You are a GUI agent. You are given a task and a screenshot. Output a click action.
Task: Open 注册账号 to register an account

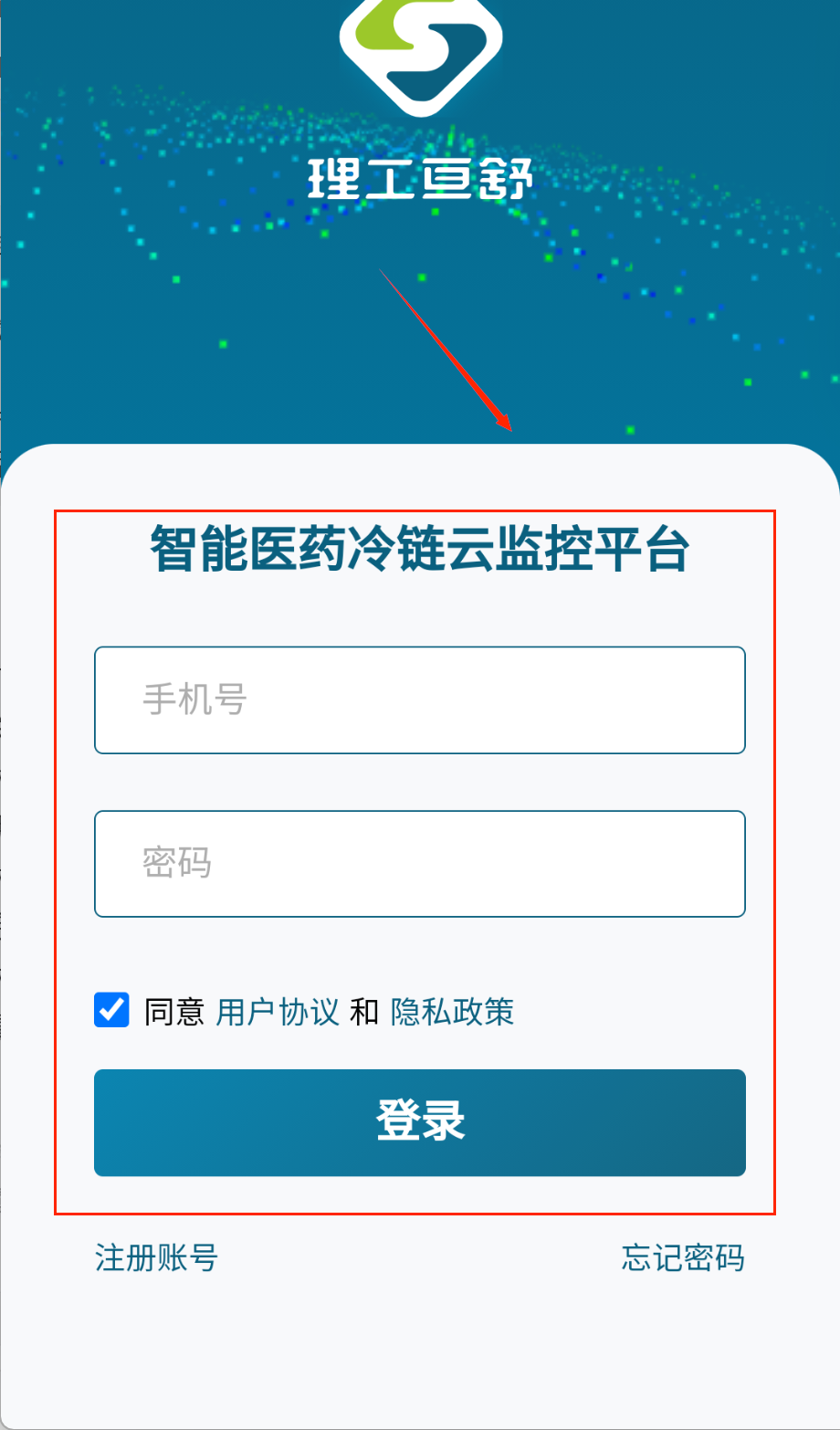[x=156, y=1257]
